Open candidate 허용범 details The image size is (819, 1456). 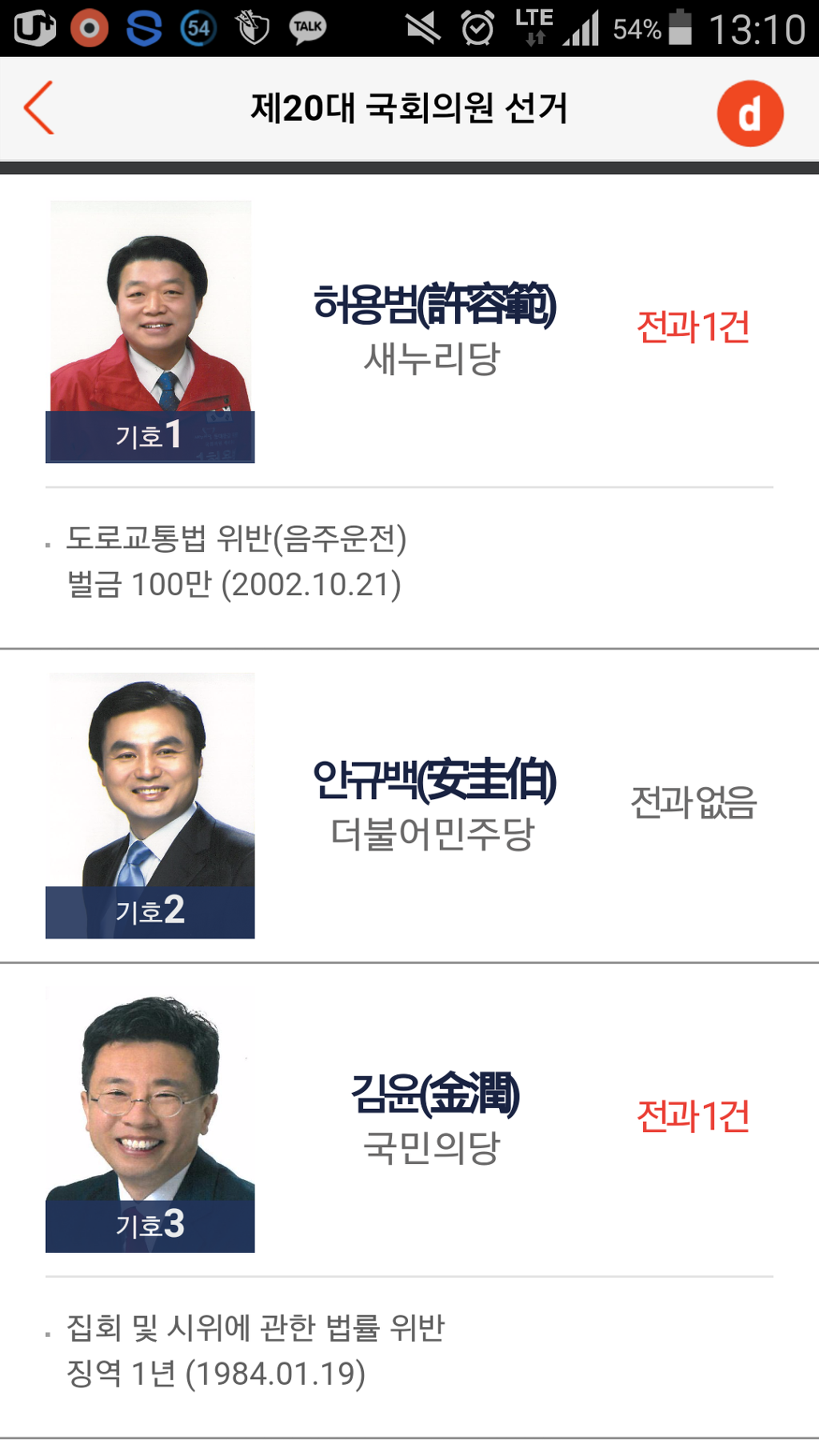pos(434,306)
